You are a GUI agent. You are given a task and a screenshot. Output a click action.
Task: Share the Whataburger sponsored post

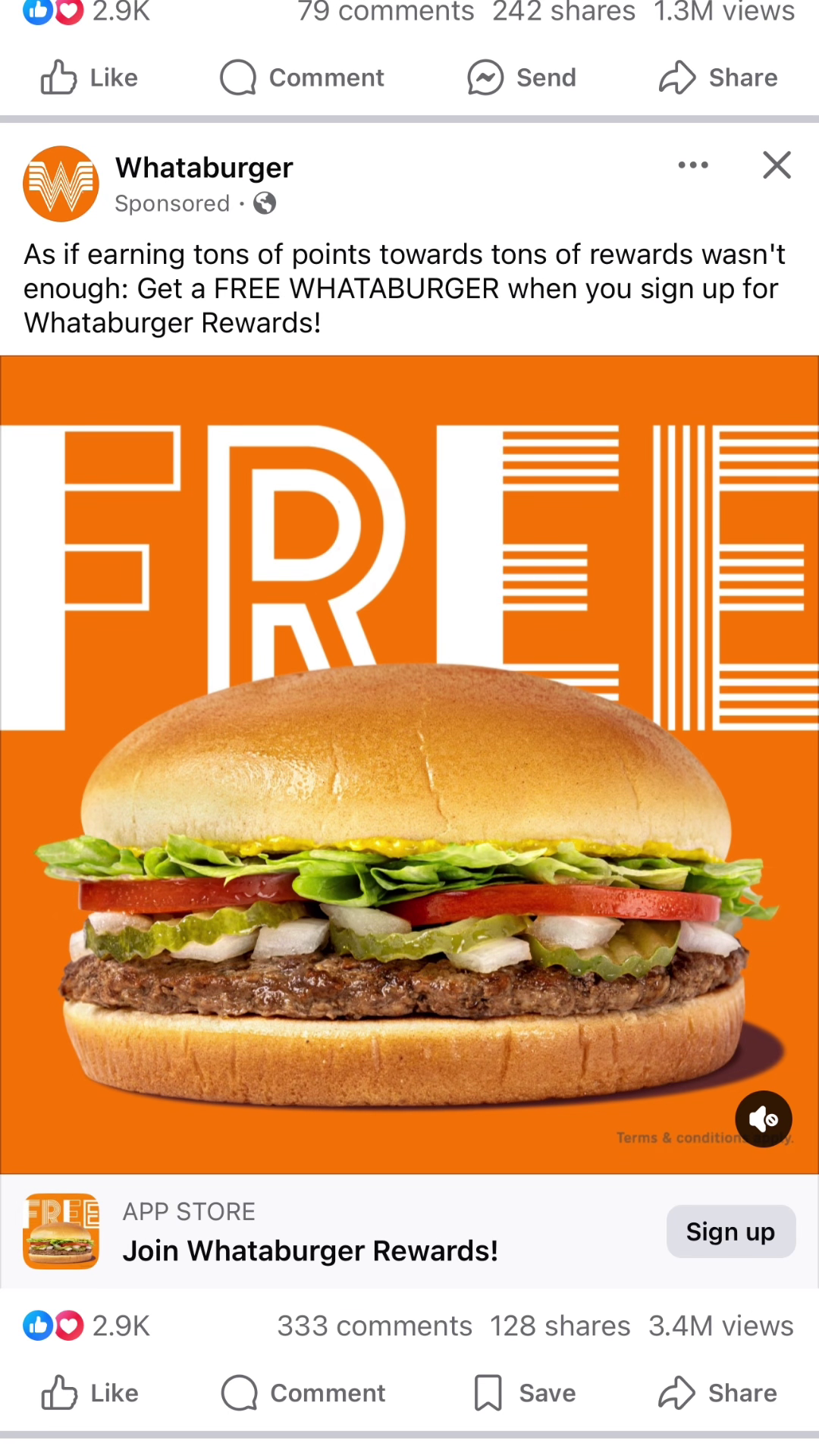(x=717, y=1393)
